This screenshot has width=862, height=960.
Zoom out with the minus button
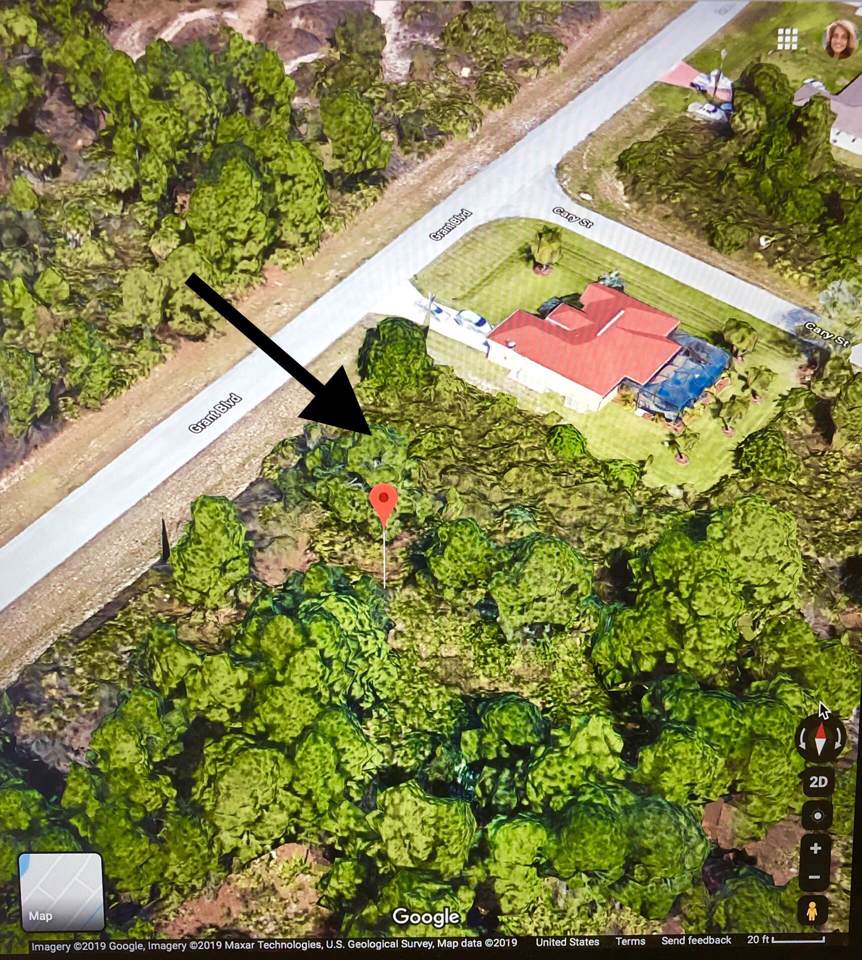[x=816, y=877]
